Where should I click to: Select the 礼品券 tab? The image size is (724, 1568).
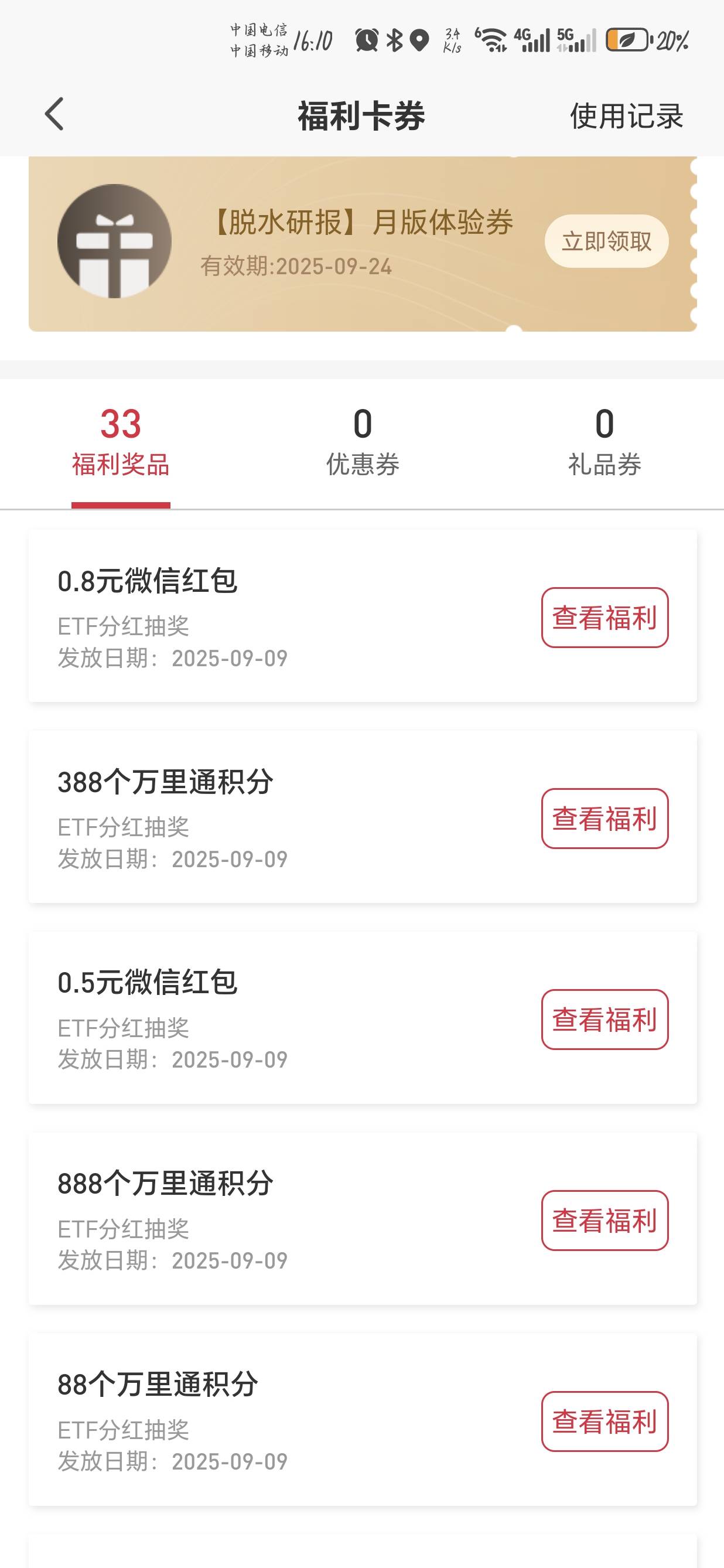(x=604, y=442)
